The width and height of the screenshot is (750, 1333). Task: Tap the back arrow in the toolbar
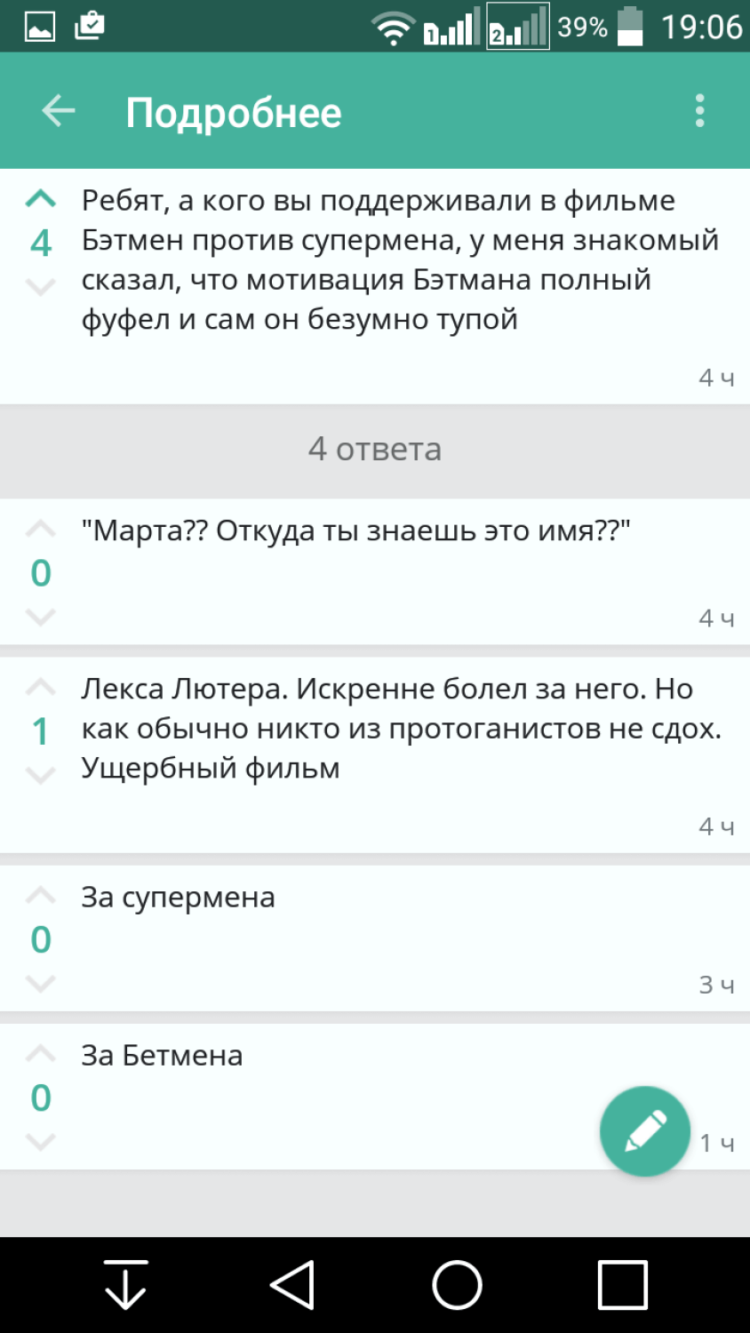55,111
